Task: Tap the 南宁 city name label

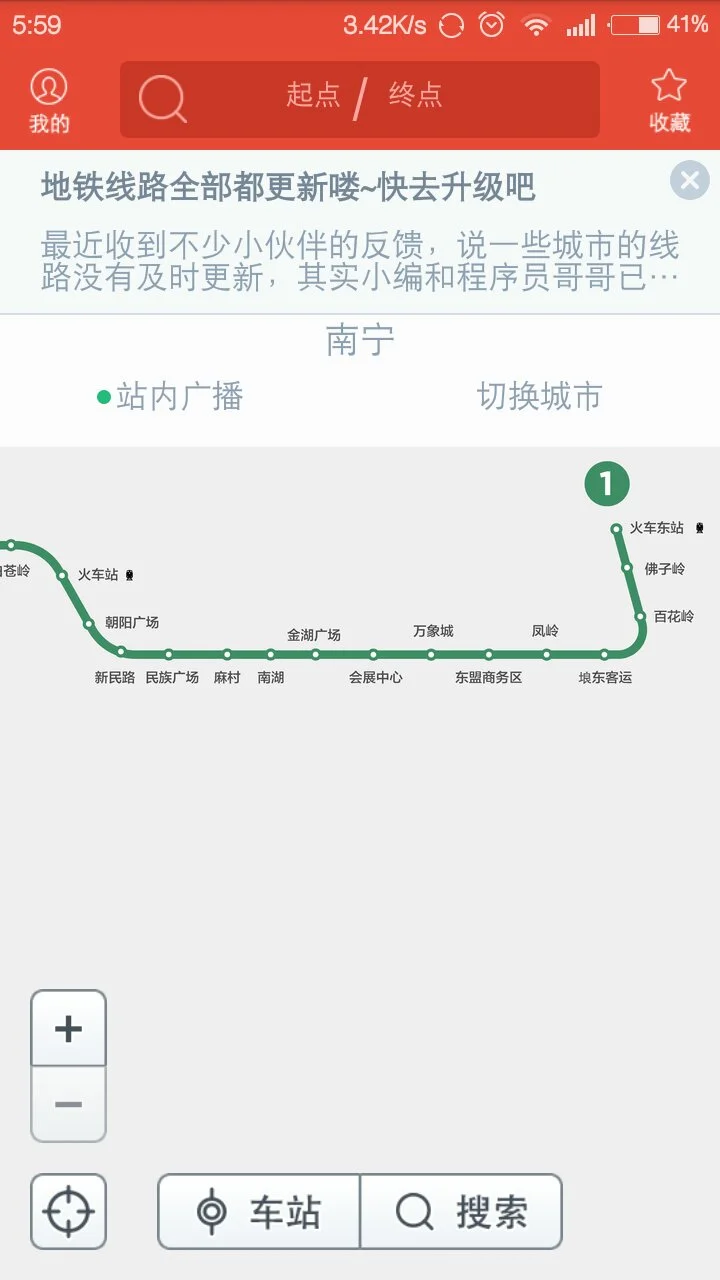Action: (359, 342)
